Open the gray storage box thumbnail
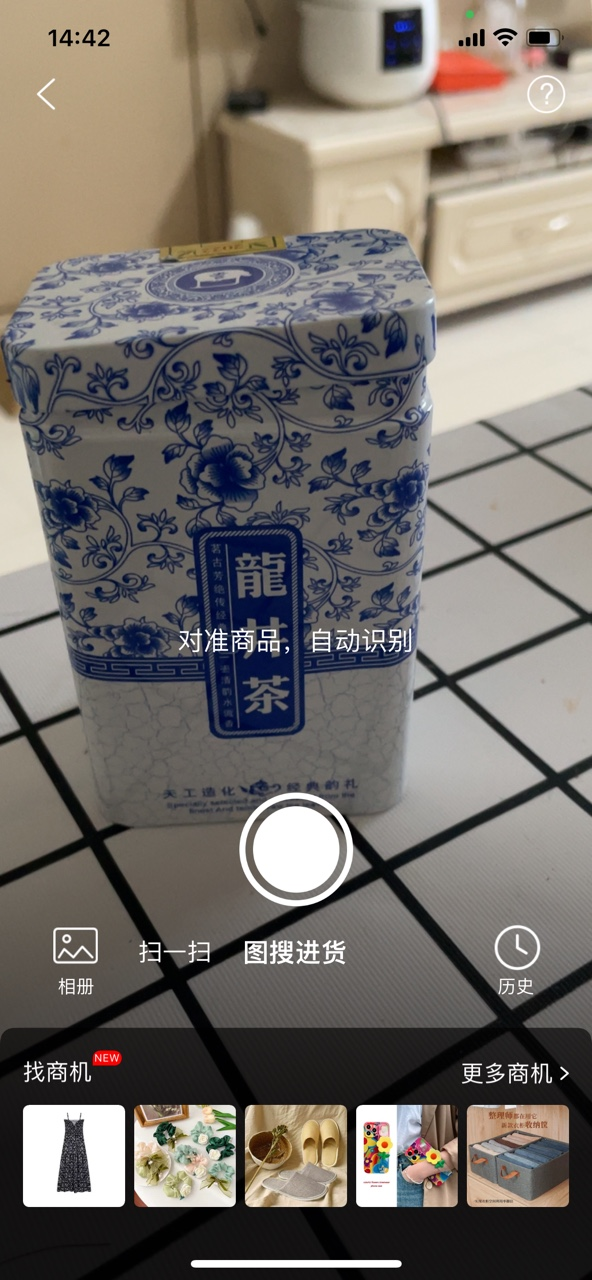 point(518,1156)
